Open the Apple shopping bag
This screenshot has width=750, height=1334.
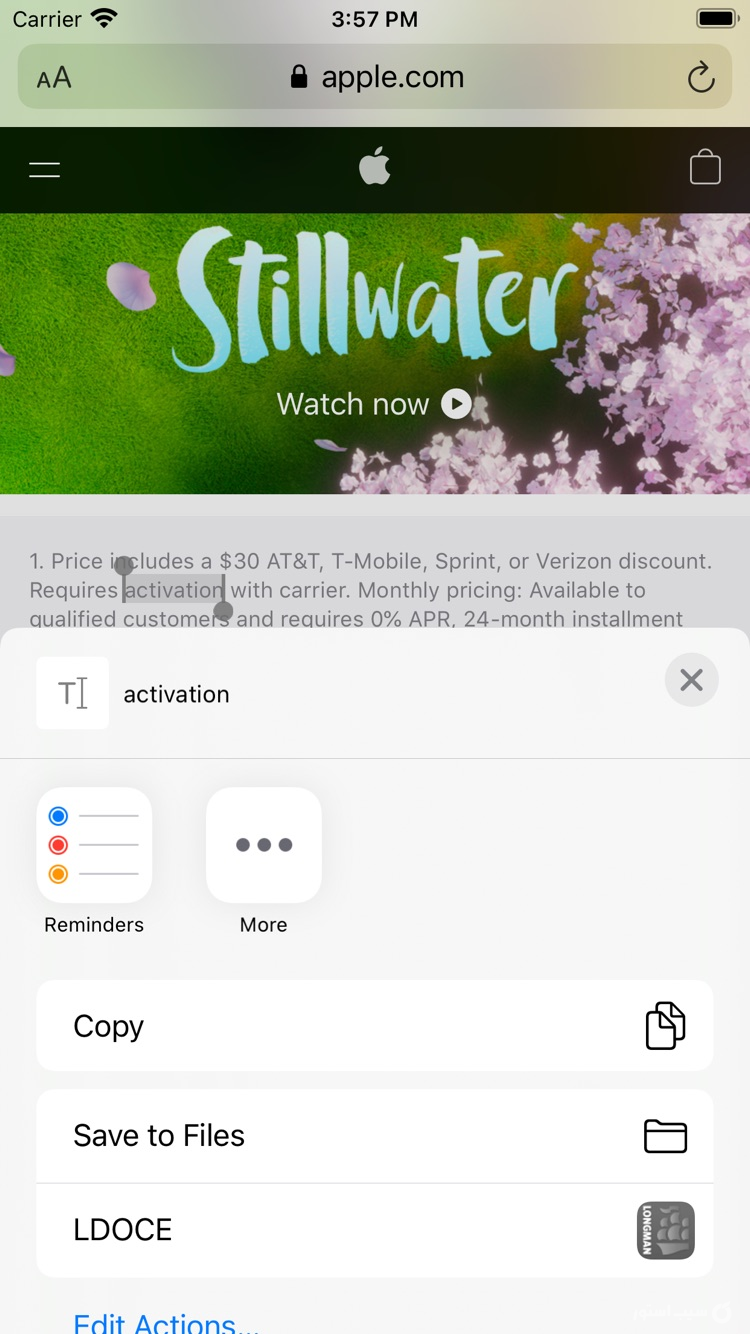(705, 166)
